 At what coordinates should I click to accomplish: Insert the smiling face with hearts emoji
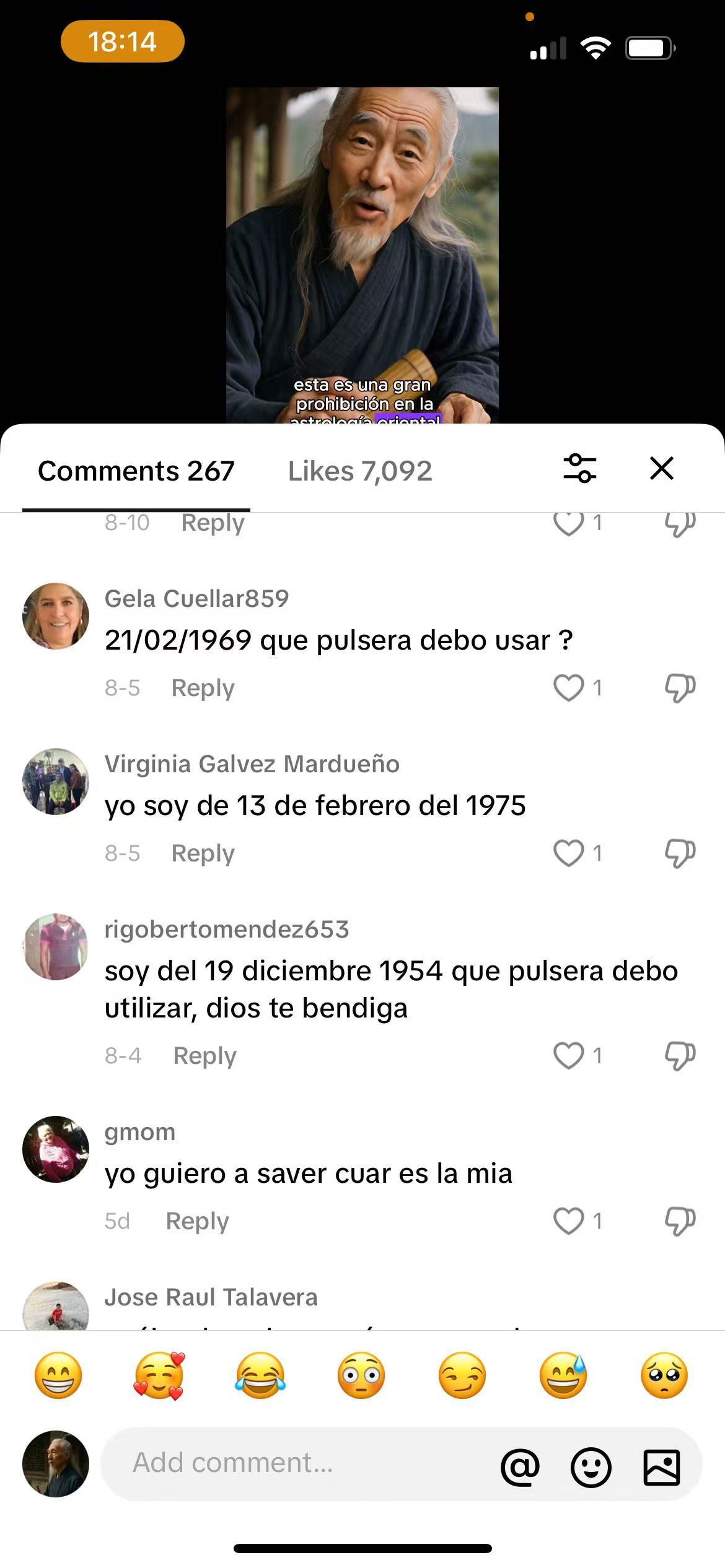(x=159, y=1376)
